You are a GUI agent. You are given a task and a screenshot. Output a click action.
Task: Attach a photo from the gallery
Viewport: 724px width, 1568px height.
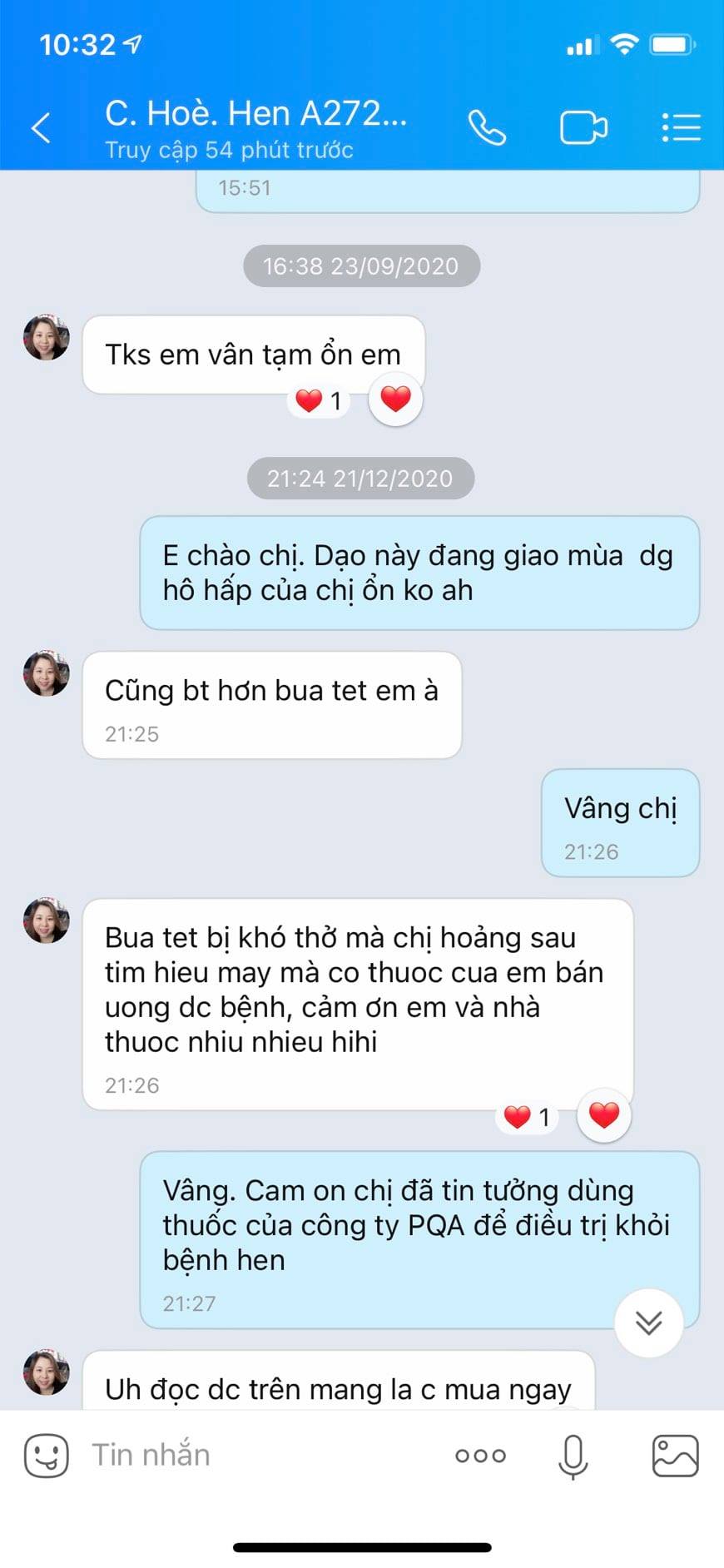(675, 1456)
